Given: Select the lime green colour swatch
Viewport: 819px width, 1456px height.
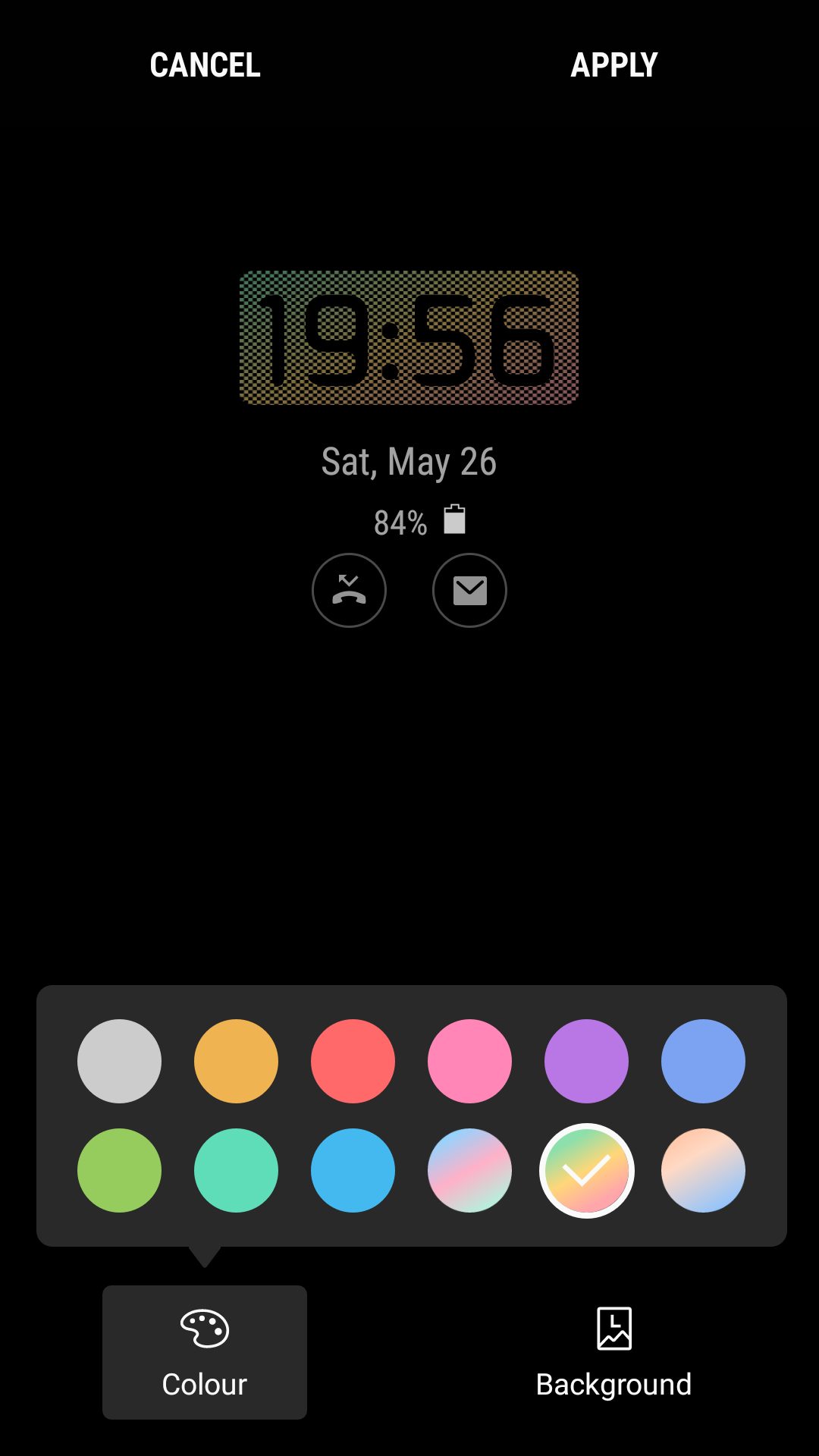Looking at the screenshot, I should click(x=119, y=1170).
